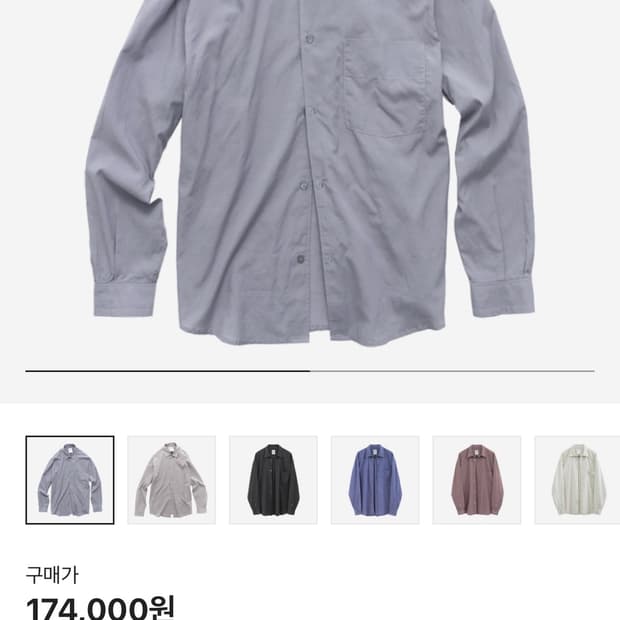Select the gray shirt color thumbnail
Screen dimensions: 620x620
(x=70, y=480)
